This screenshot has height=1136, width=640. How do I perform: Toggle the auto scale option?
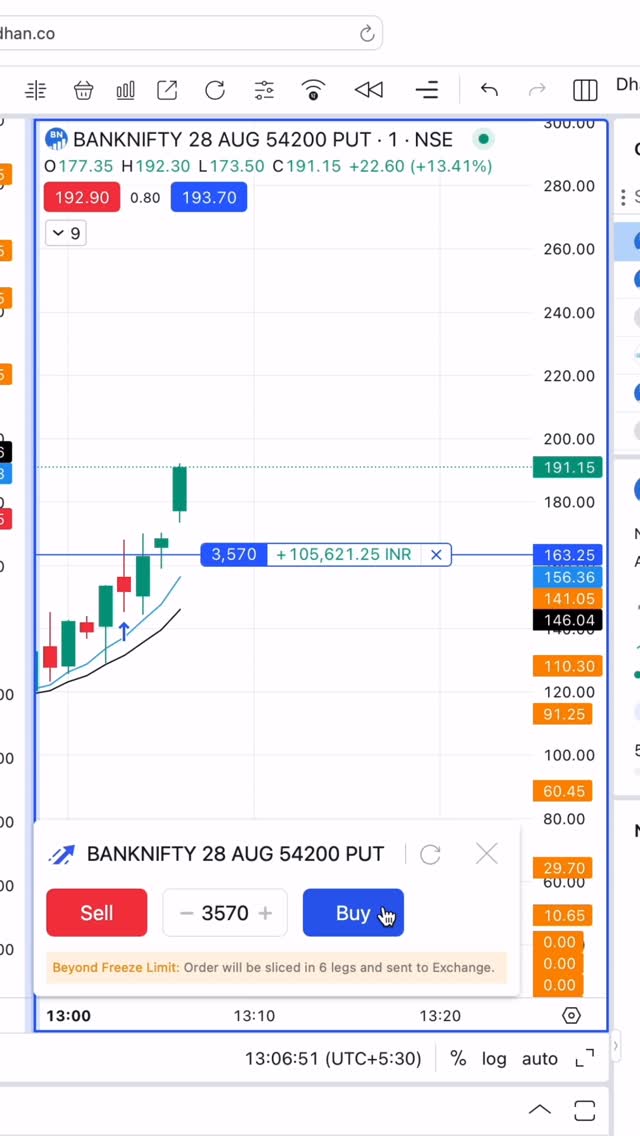(x=540, y=1058)
